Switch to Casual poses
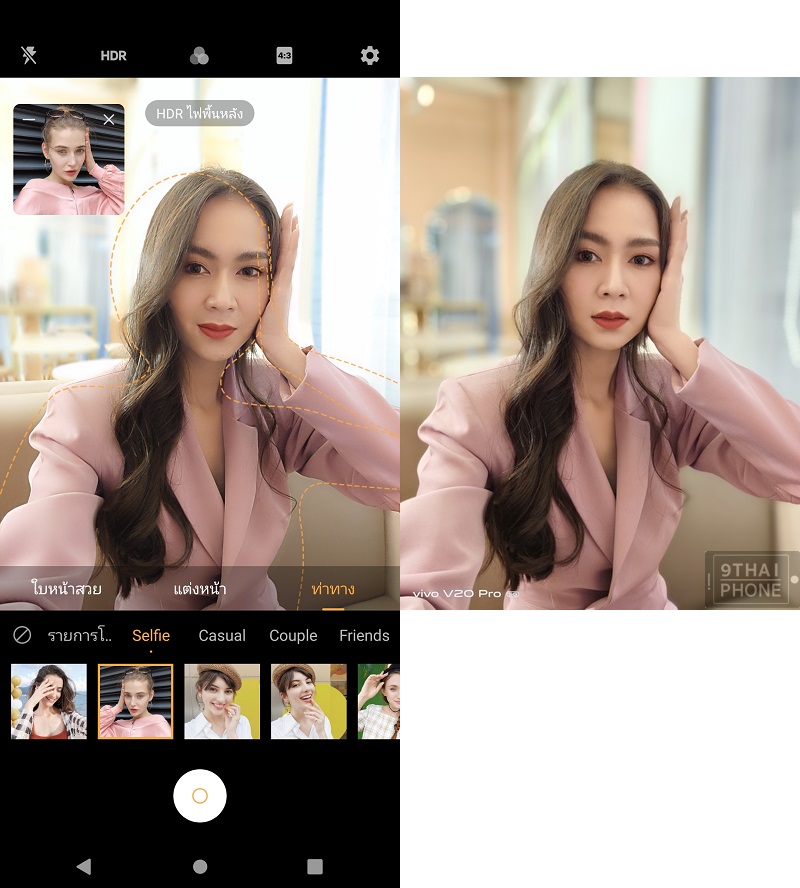 click(222, 635)
